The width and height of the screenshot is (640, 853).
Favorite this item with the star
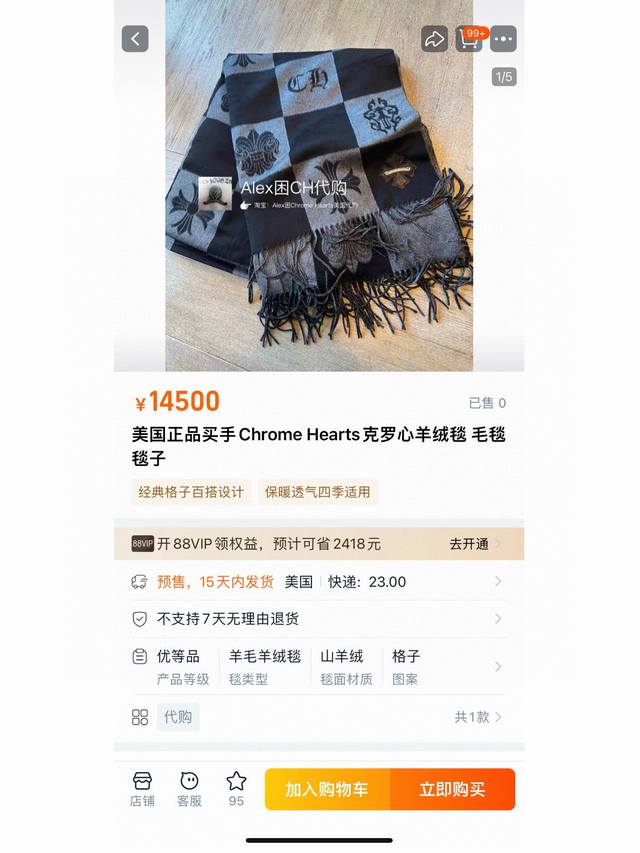[236, 789]
